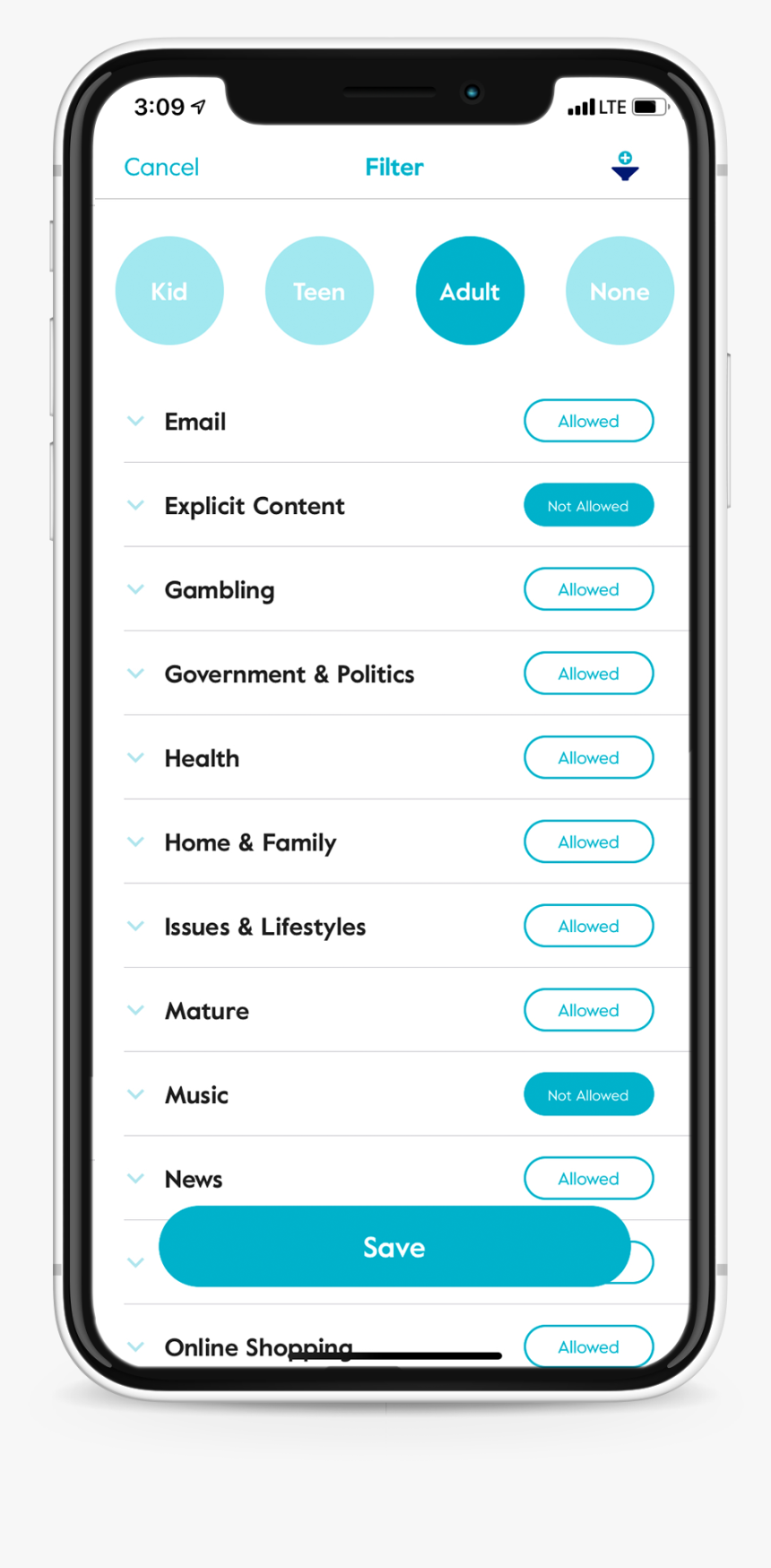Allow Explicit Content via its Not Allowed button
Image resolution: width=771 pixels, height=1568 pixels.
click(x=588, y=505)
